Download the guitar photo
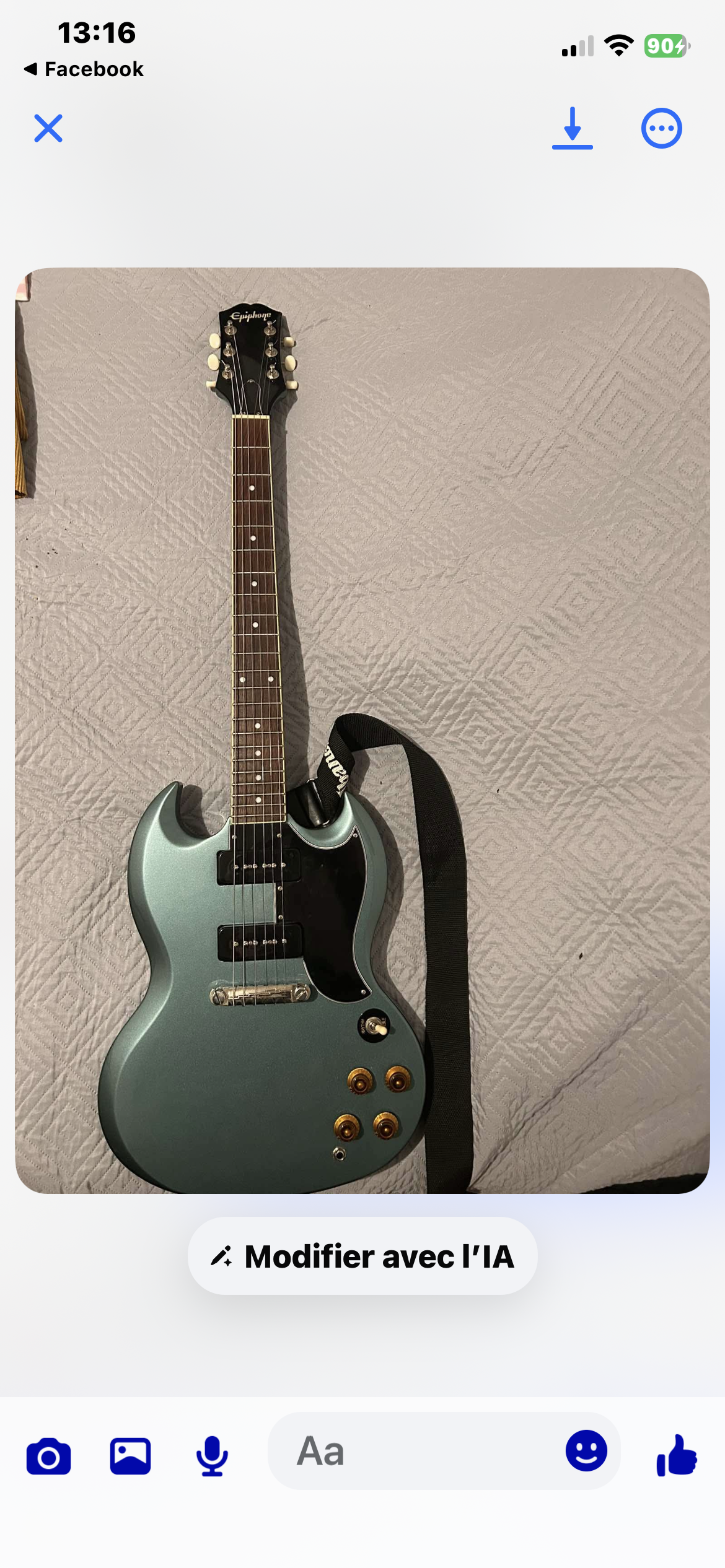The image size is (725, 1568). click(x=572, y=128)
